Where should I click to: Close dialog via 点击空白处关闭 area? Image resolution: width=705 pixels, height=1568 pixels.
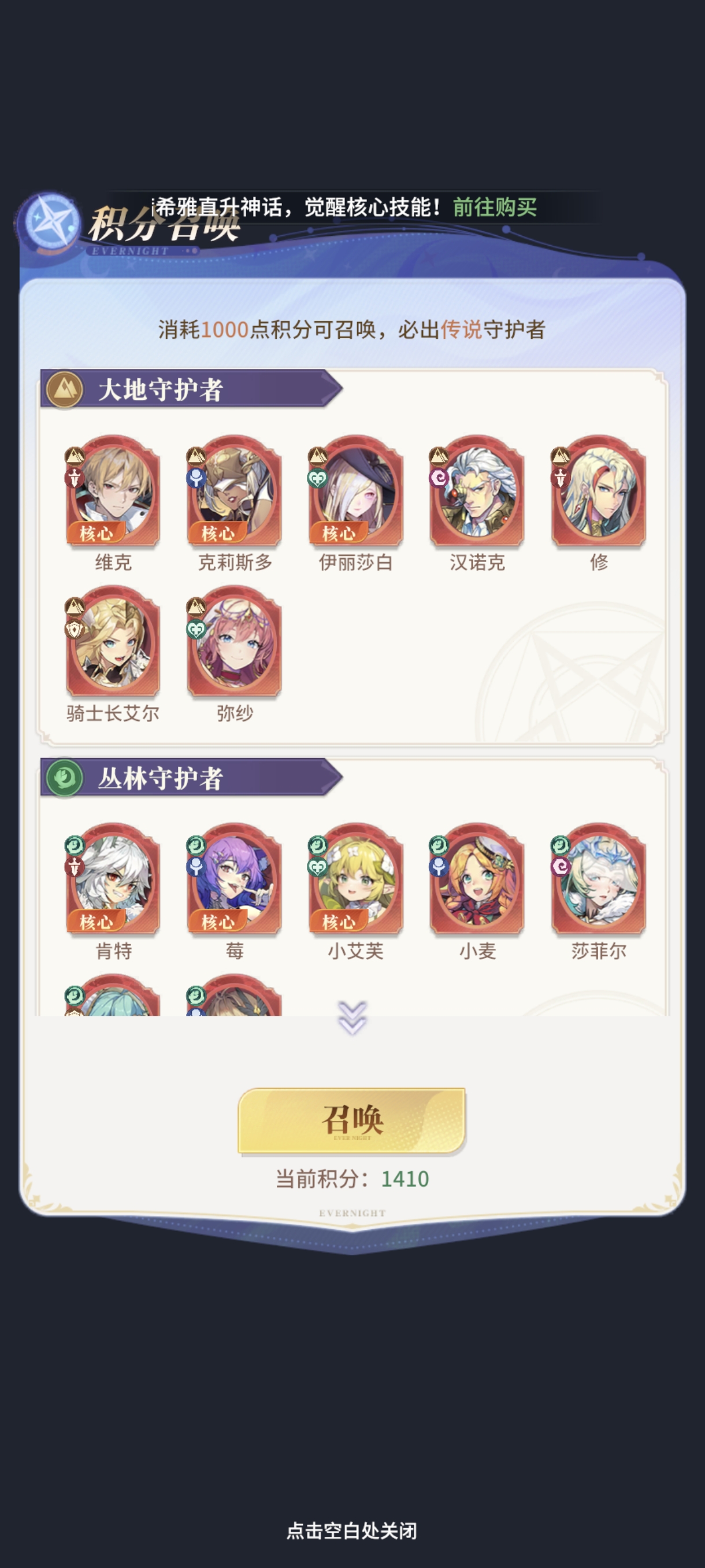tap(351, 1530)
